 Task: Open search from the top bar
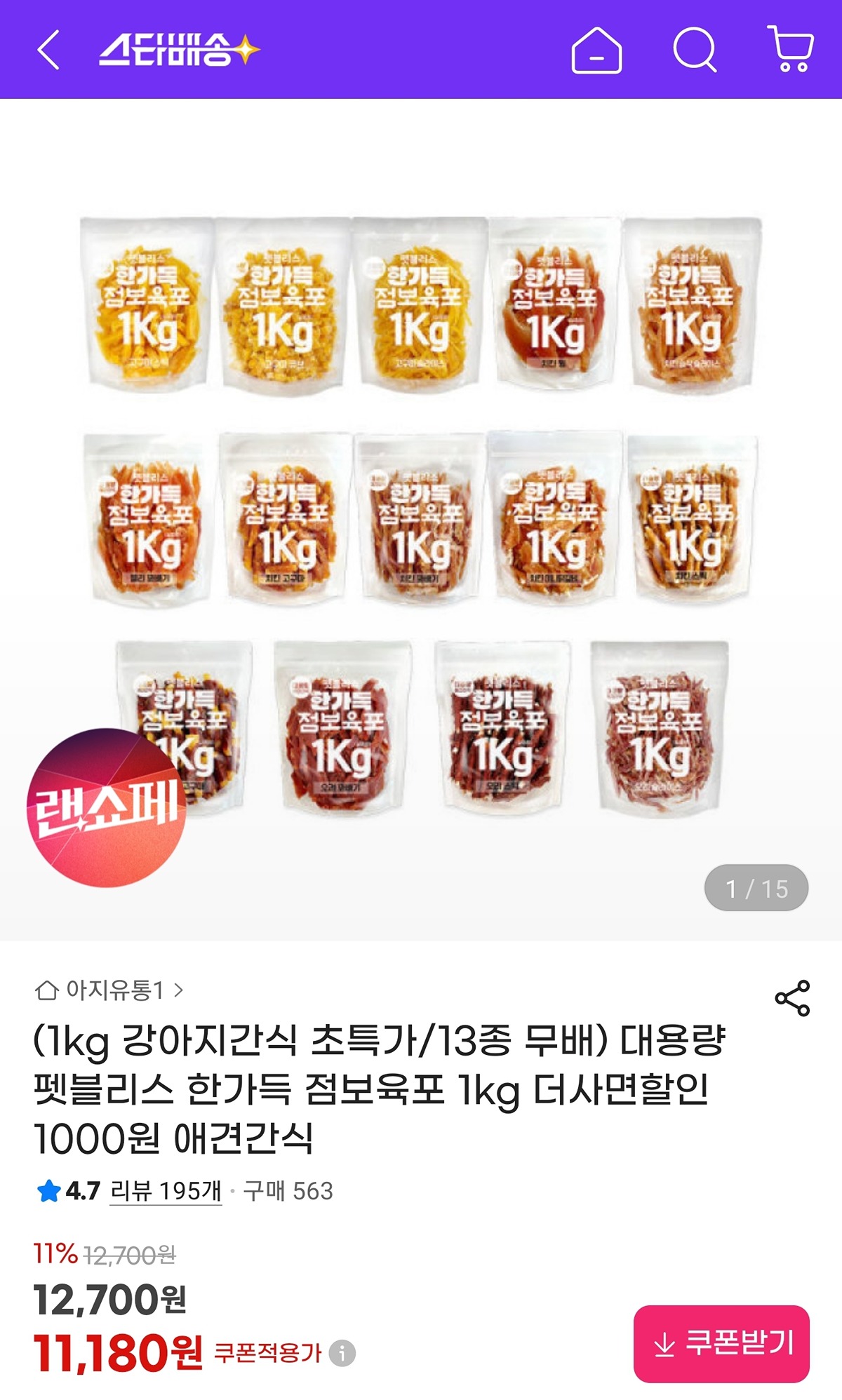coord(694,50)
